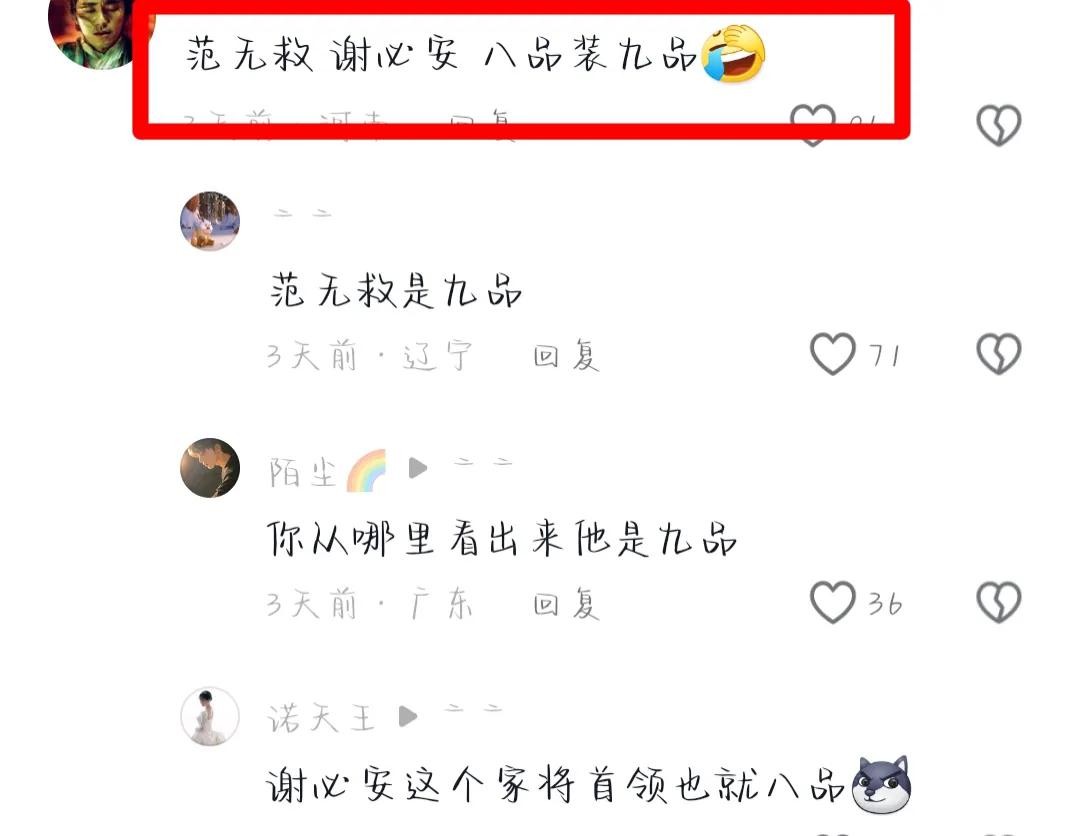Dislike the top comment about 范无救 谢必安
The image size is (1080, 836).
[998, 125]
